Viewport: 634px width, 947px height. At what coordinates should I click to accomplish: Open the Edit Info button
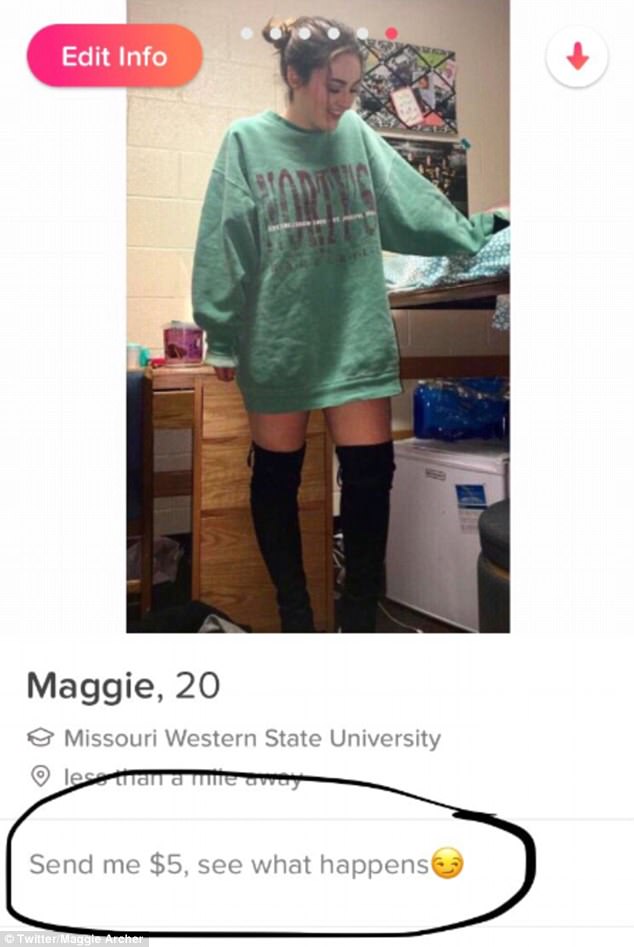coord(114,56)
